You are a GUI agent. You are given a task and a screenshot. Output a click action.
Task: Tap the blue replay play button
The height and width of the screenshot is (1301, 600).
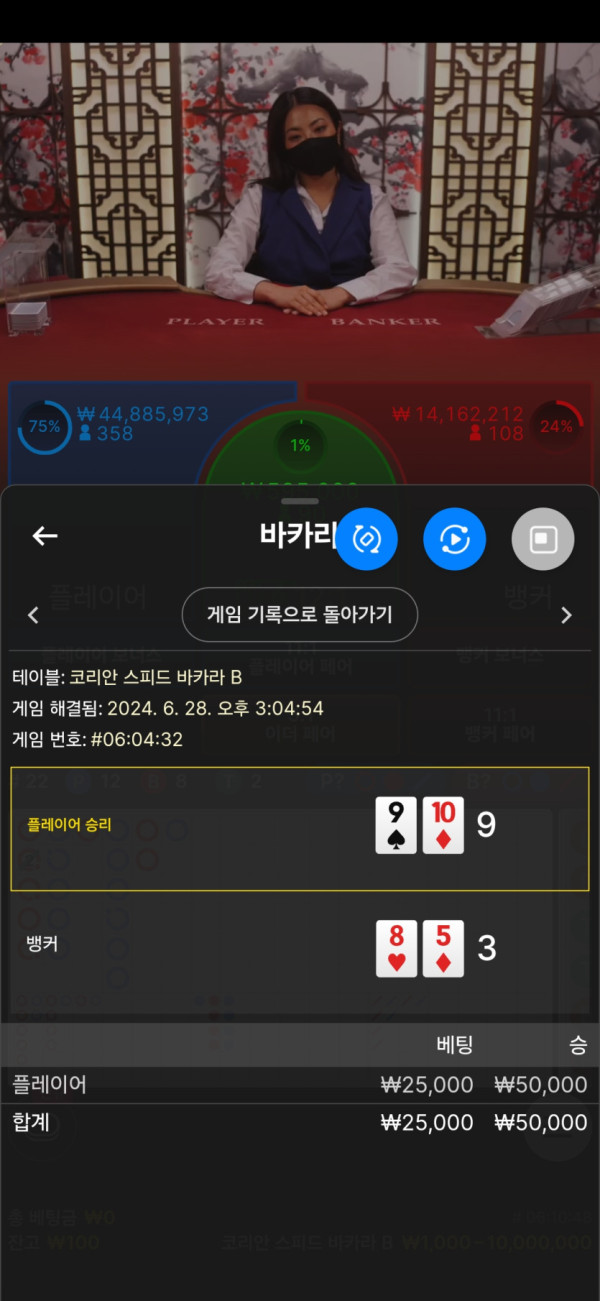[x=454, y=540]
